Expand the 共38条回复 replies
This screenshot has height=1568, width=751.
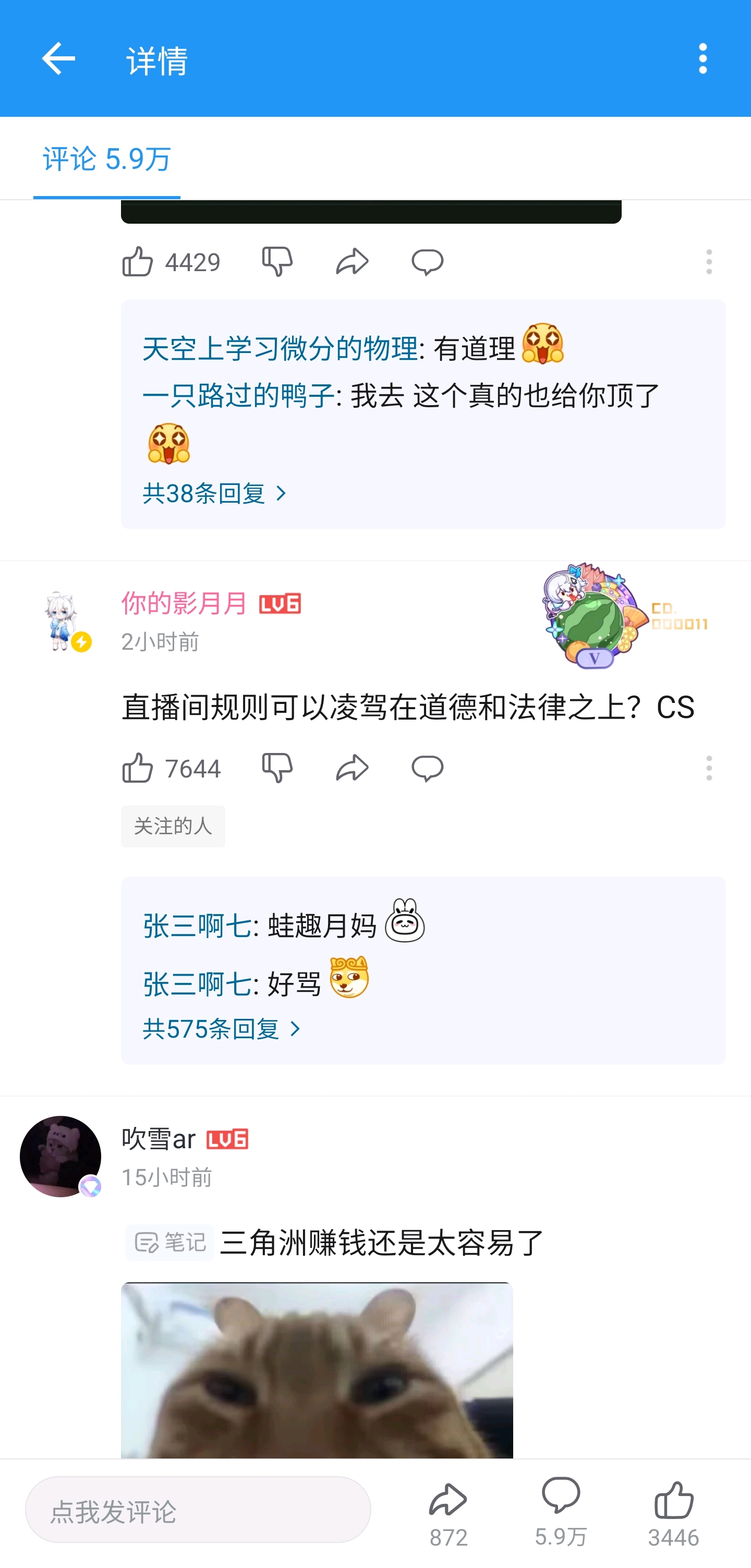click(x=214, y=493)
